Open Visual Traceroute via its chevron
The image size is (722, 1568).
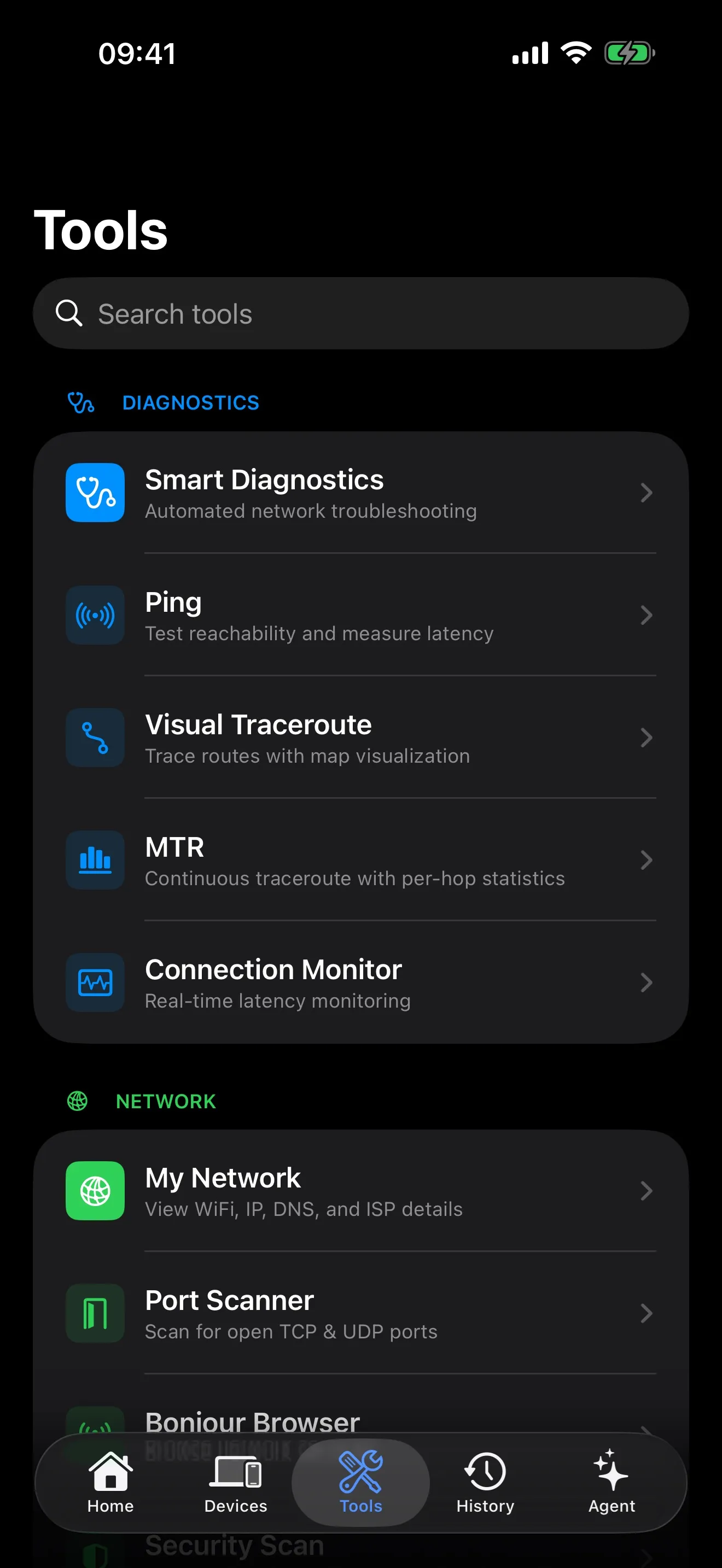pos(647,738)
